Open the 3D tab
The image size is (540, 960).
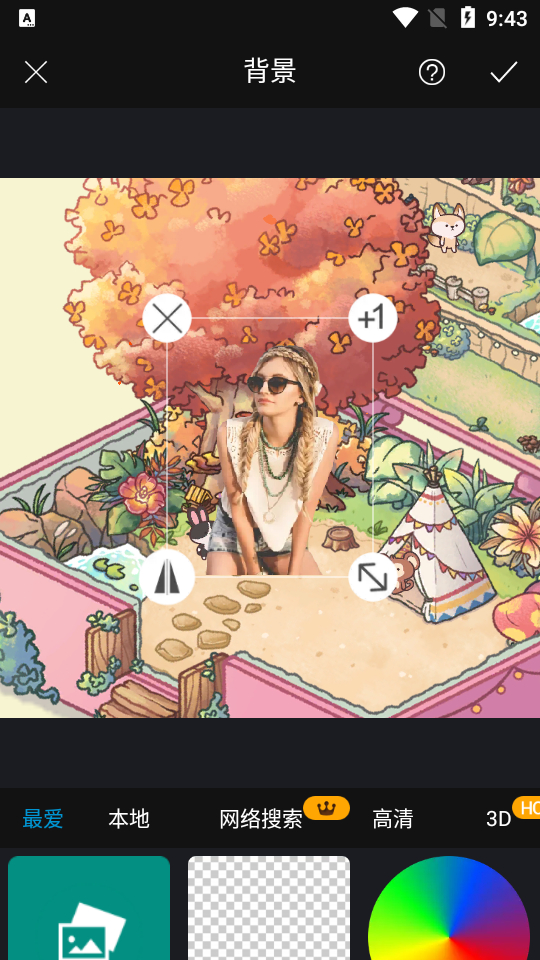click(498, 819)
